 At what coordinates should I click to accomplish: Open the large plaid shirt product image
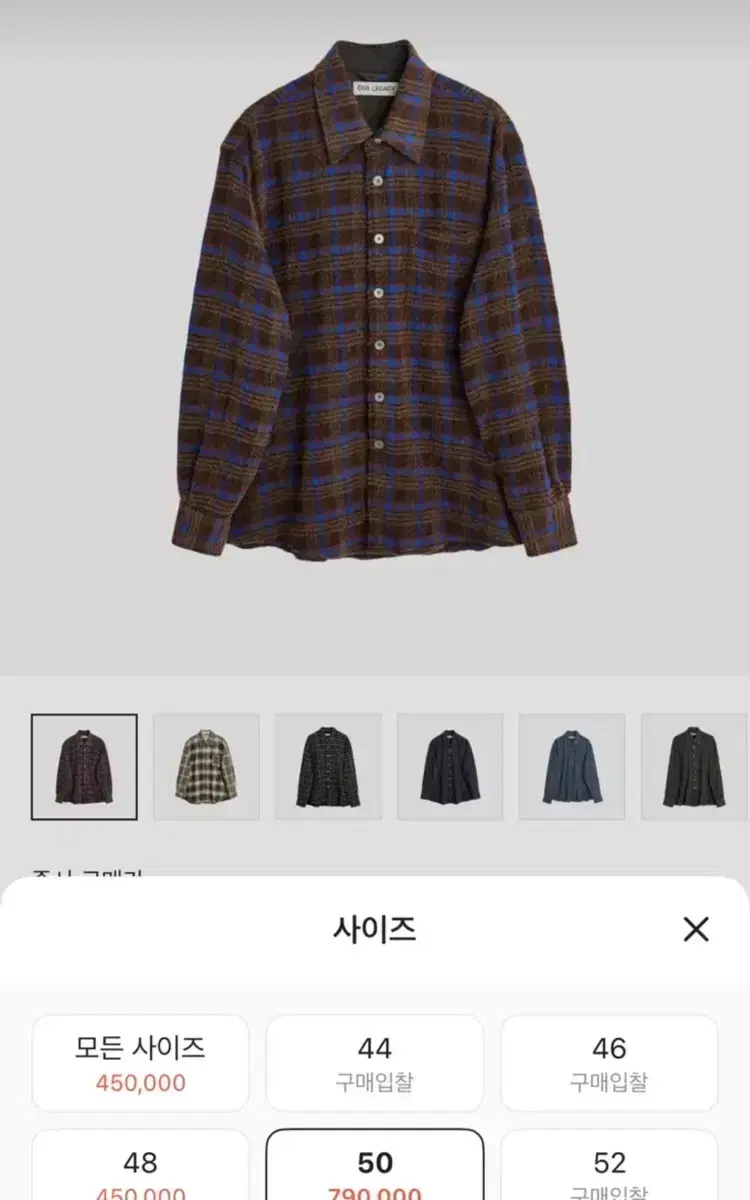tap(374, 300)
